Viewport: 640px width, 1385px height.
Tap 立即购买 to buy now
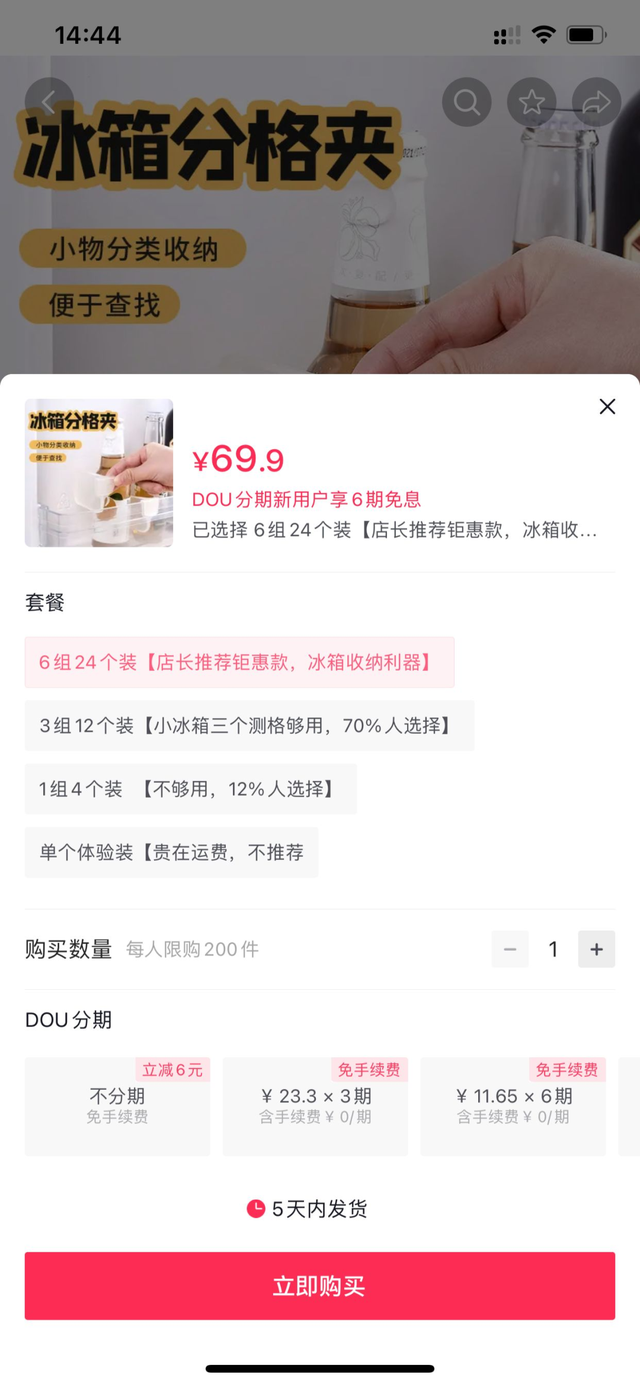pyautogui.click(x=320, y=1286)
